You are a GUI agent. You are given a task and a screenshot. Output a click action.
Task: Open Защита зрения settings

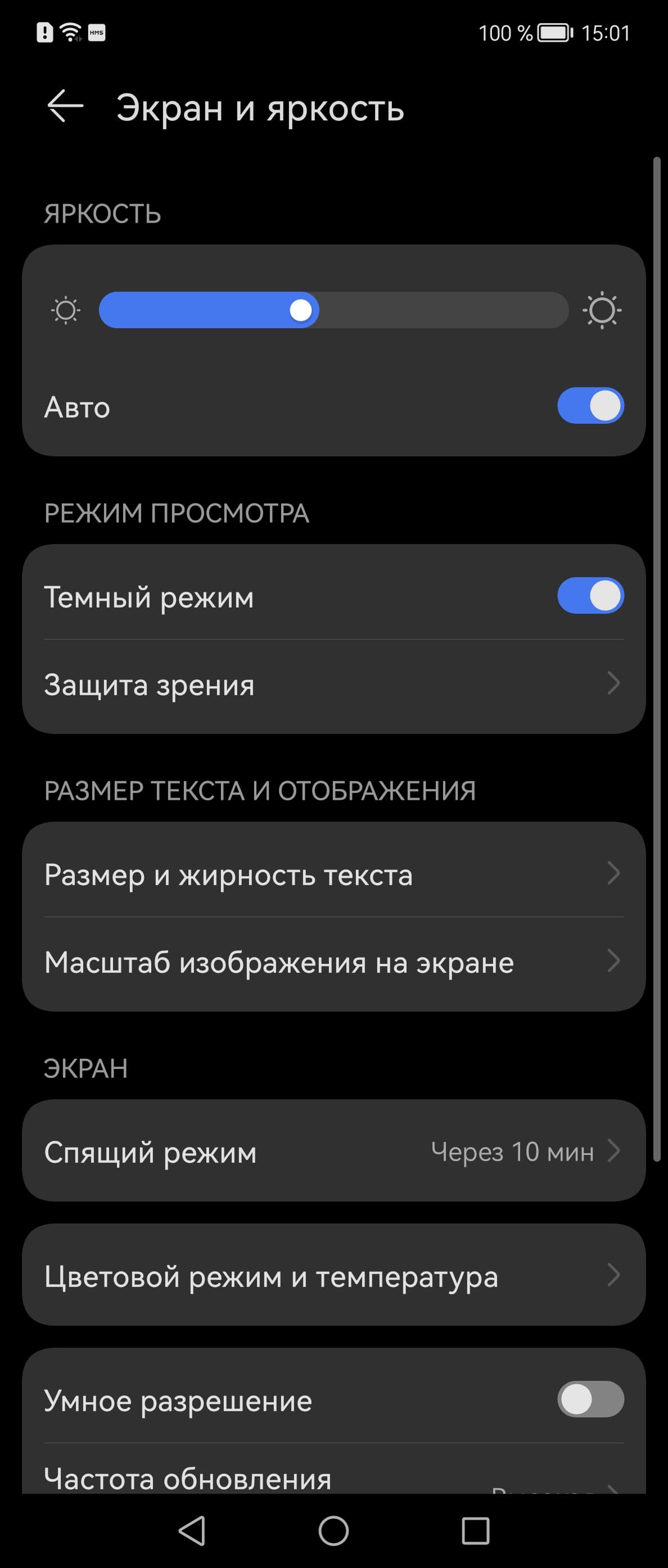333,684
